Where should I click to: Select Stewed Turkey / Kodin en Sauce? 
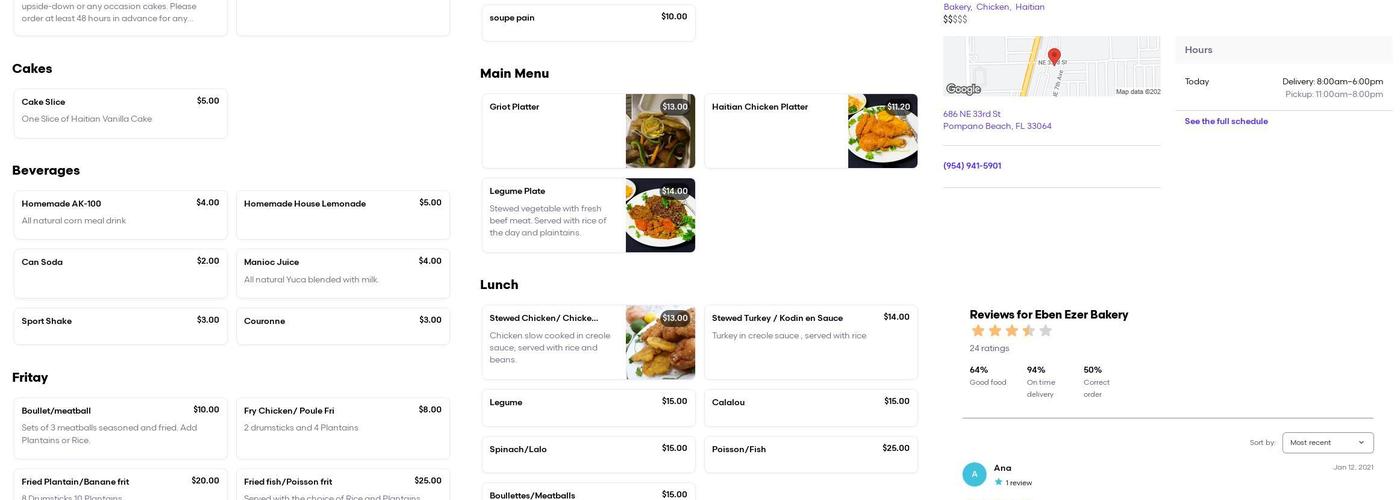point(810,342)
